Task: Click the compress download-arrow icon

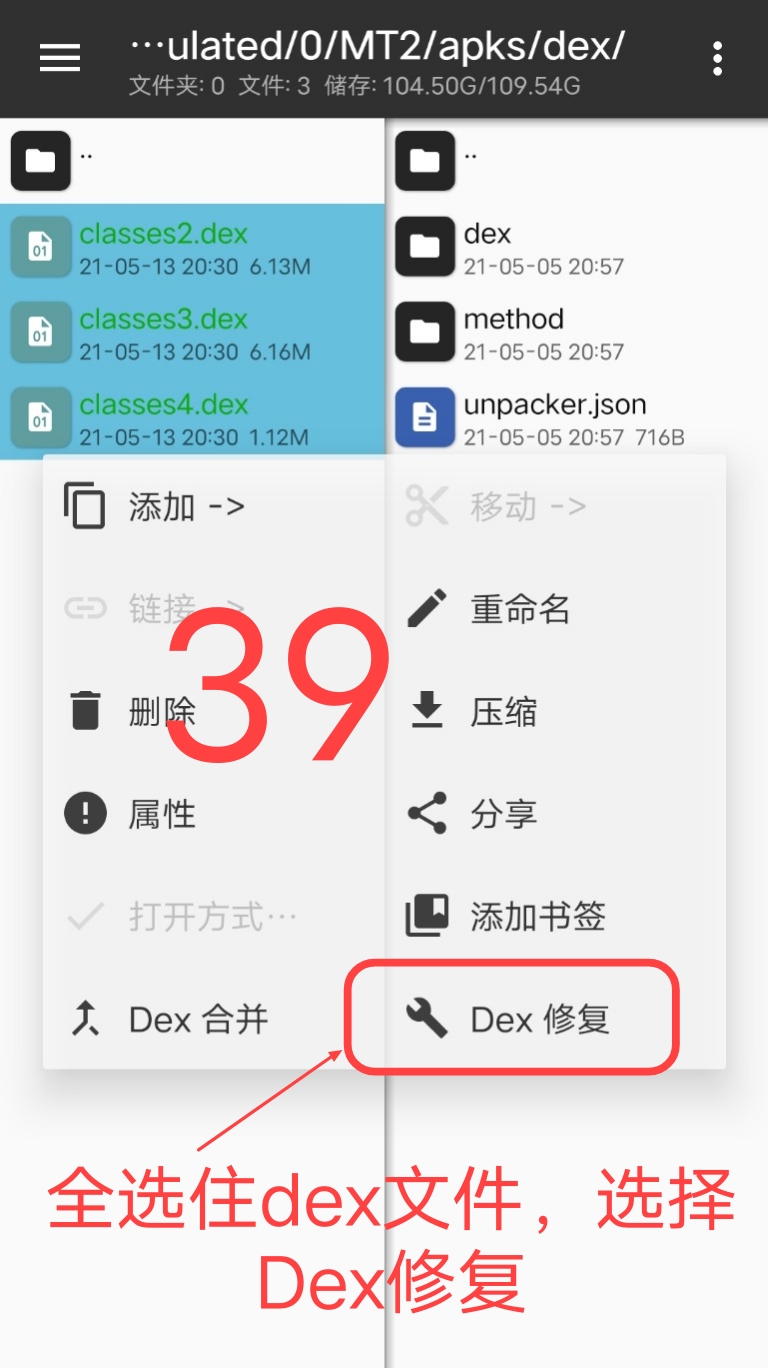Action: tap(428, 711)
